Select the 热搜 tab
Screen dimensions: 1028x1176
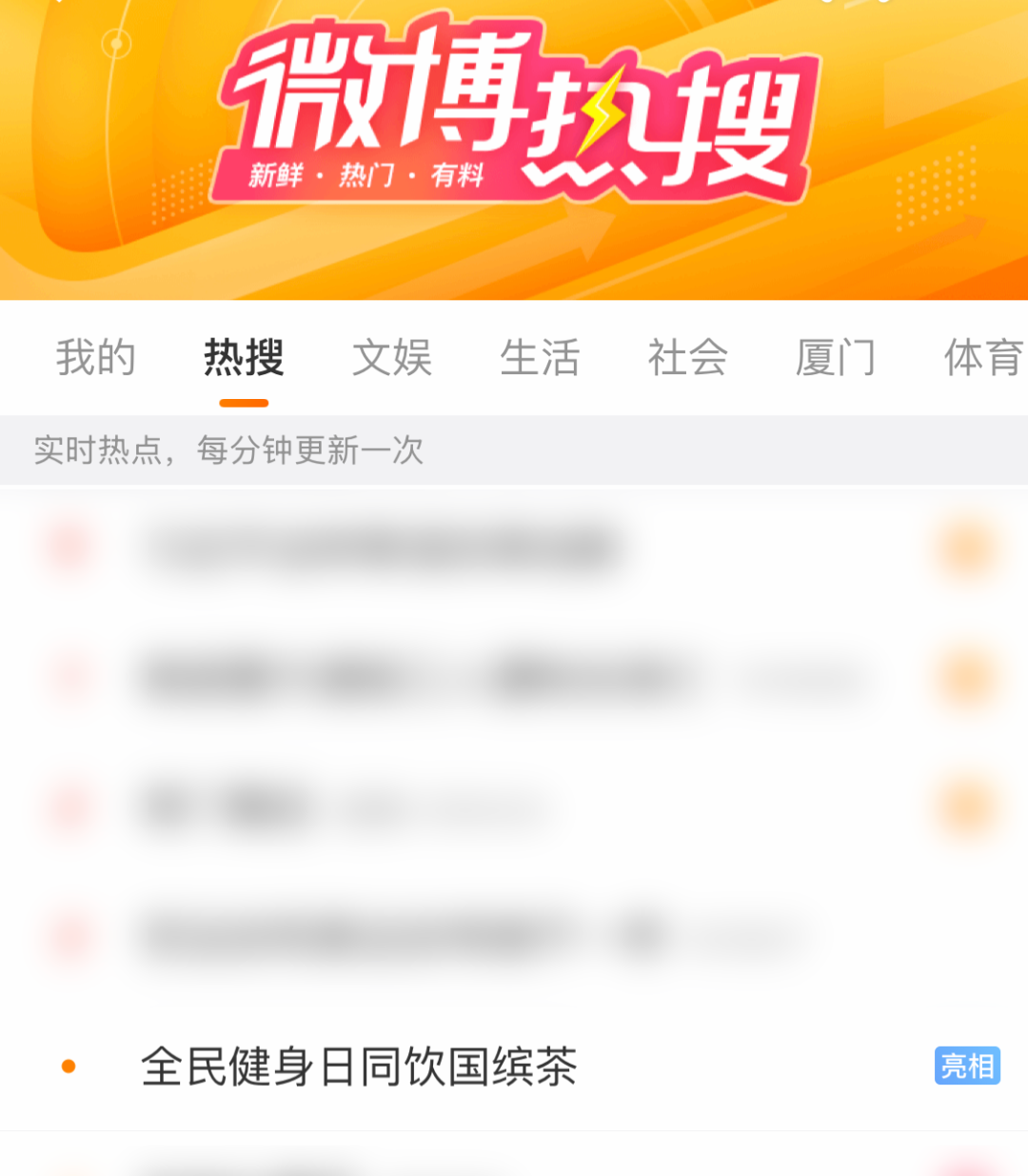(244, 358)
